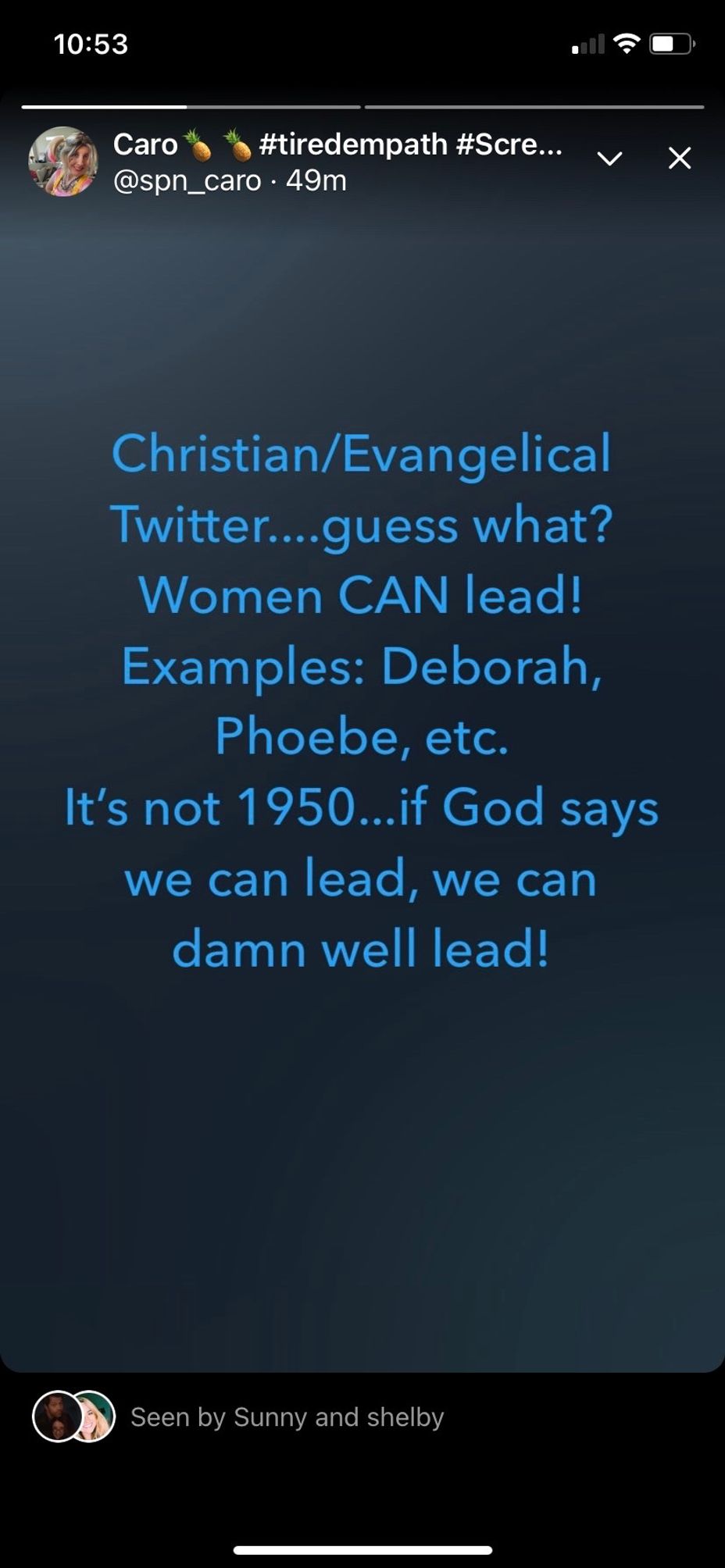Close the fleet viewer
This screenshot has height=1568, width=725.
(679, 159)
